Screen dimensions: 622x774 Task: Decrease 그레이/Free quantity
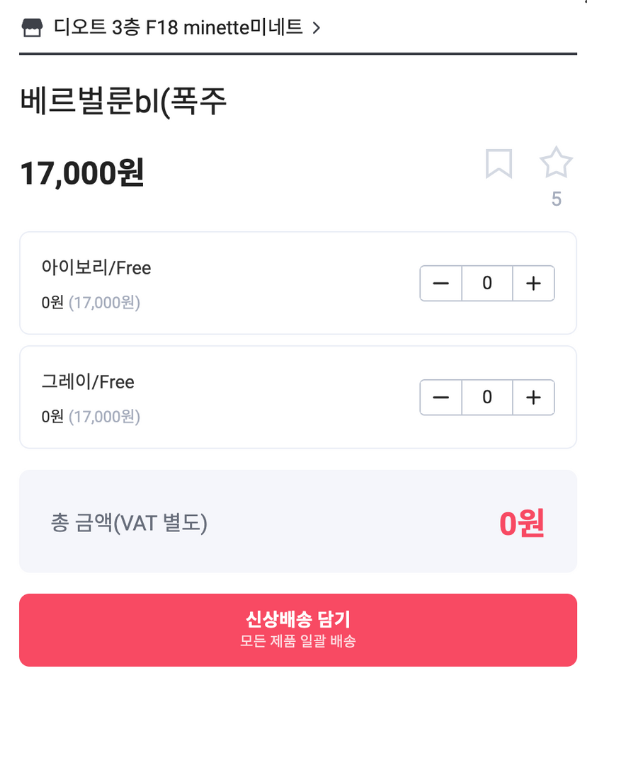point(441,398)
